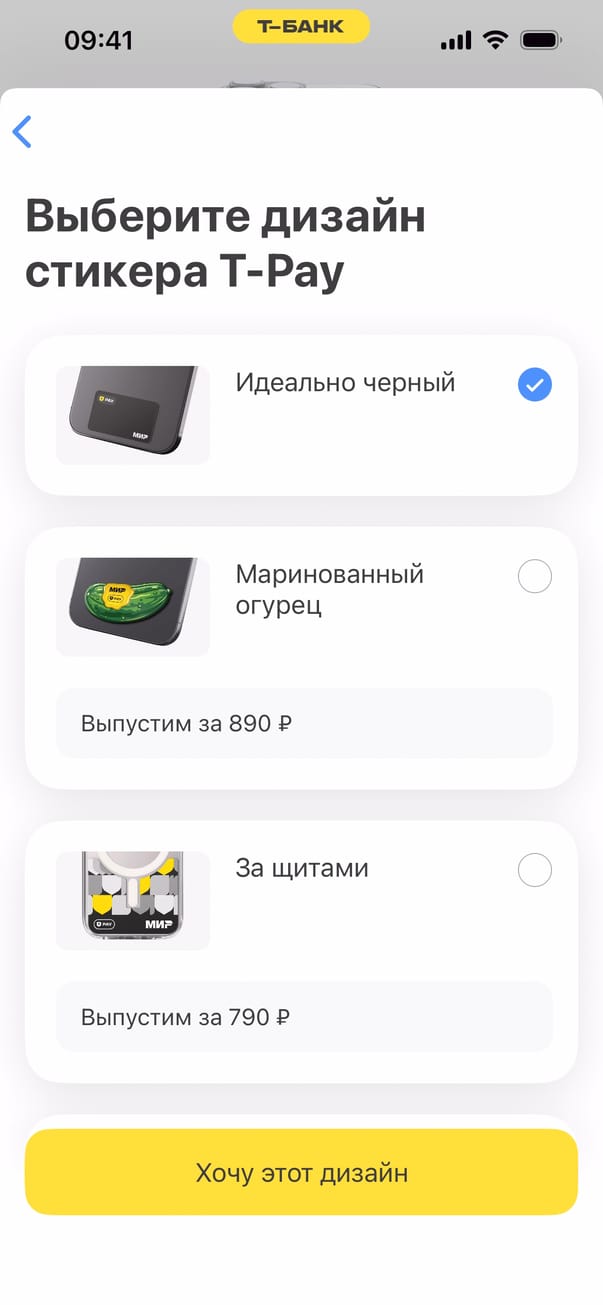Viewport: 603px width, 1305px height.
Task: Select the Идеально черный sticker design
Action: (534, 385)
